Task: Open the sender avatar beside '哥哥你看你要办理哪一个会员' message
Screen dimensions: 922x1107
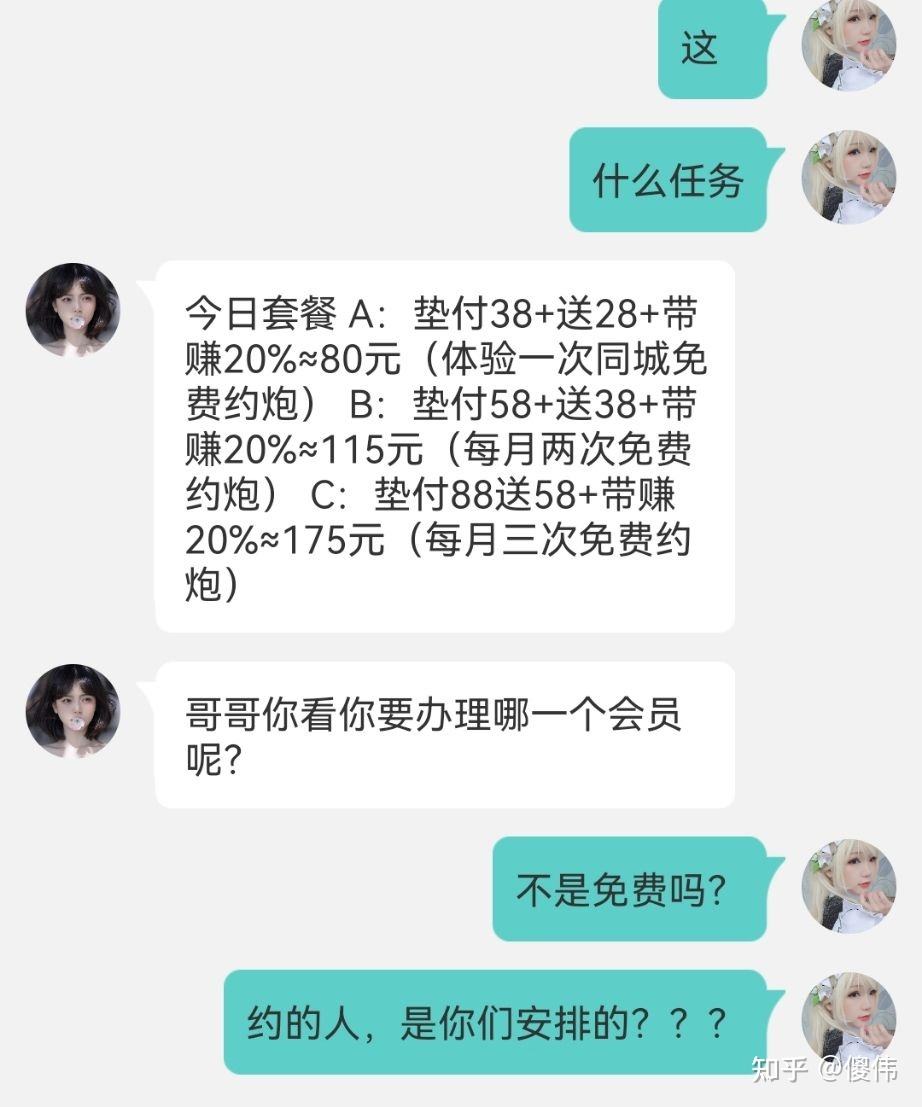Action: 72,712
